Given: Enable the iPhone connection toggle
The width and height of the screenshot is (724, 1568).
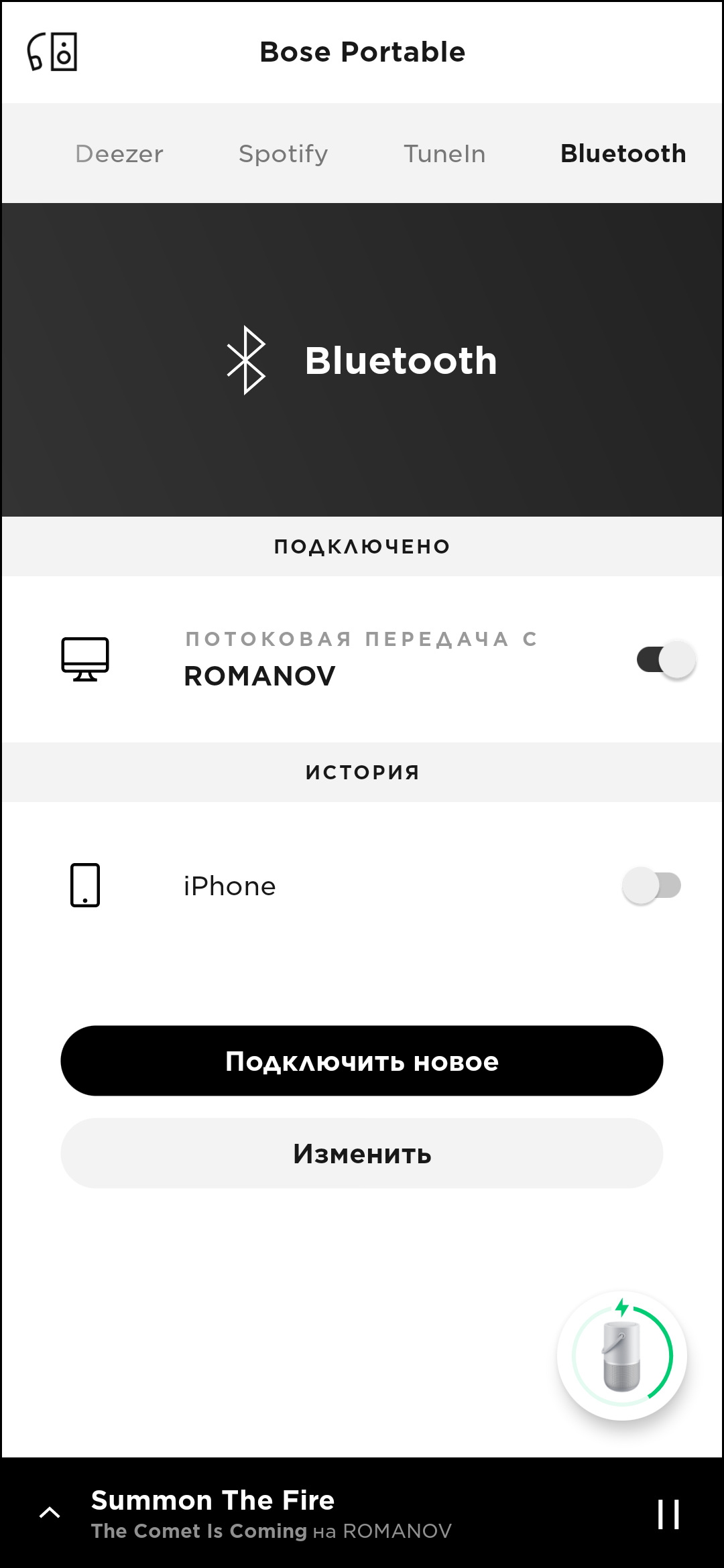Looking at the screenshot, I should click(x=652, y=885).
